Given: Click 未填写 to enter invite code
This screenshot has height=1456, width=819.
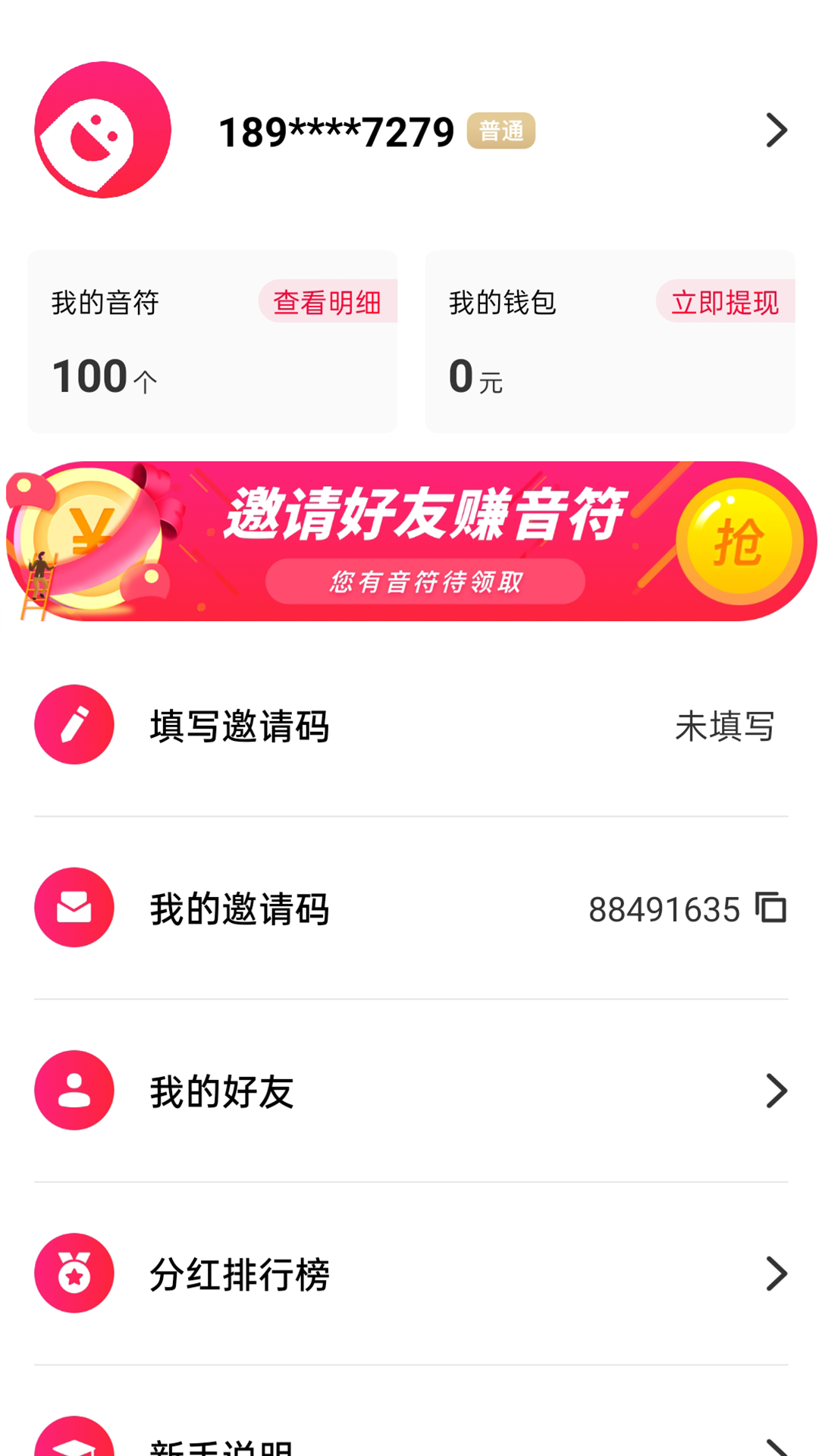Looking at the screenshot, I should pos(723,727).
